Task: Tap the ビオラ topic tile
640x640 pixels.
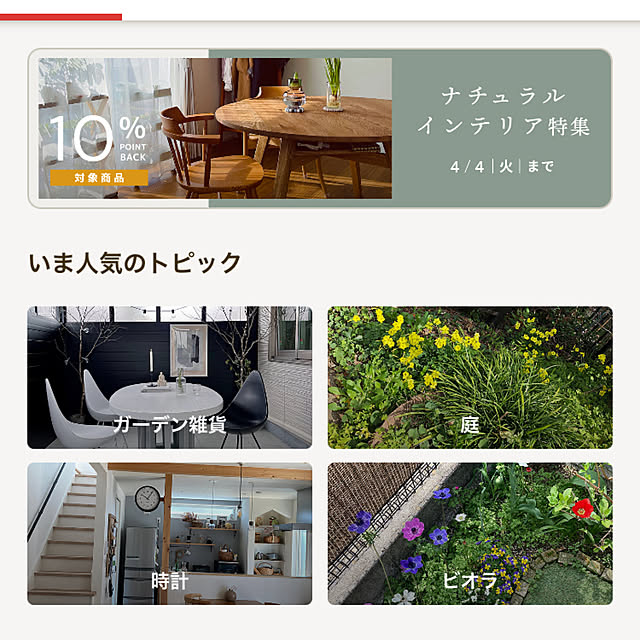Action: (470, 533)
